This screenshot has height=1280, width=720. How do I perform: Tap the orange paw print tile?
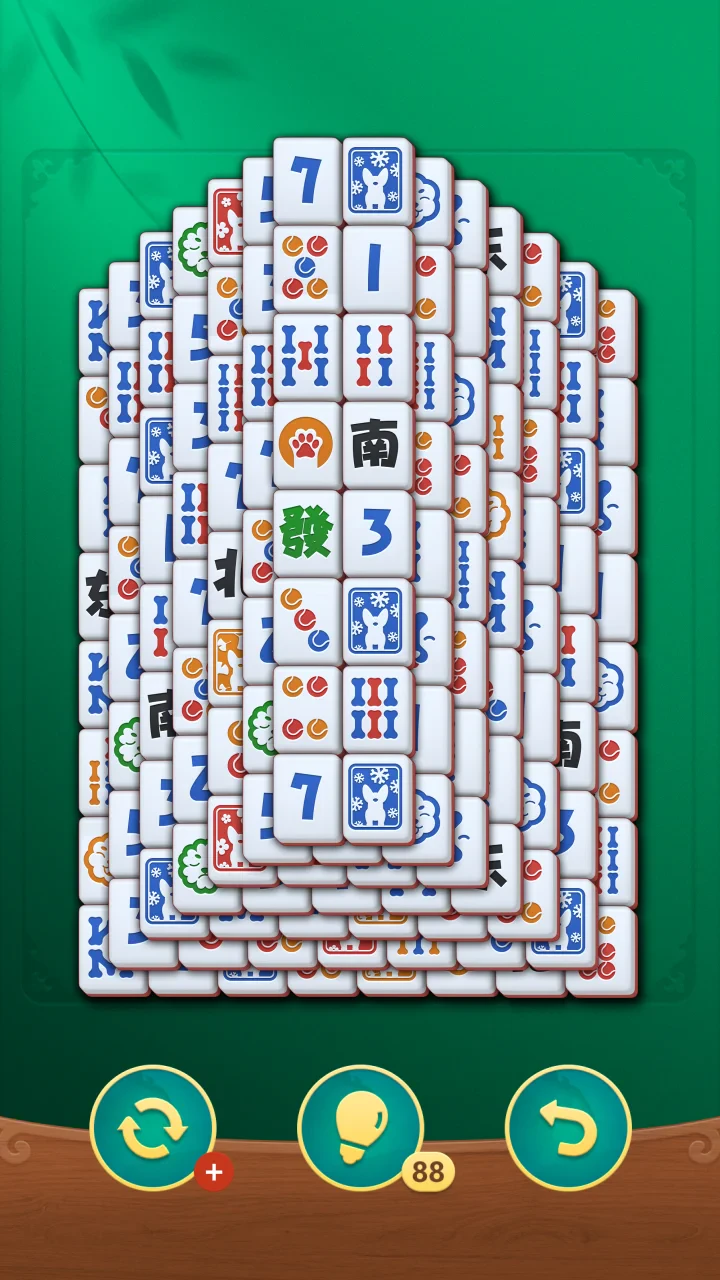tap(307, 445)
